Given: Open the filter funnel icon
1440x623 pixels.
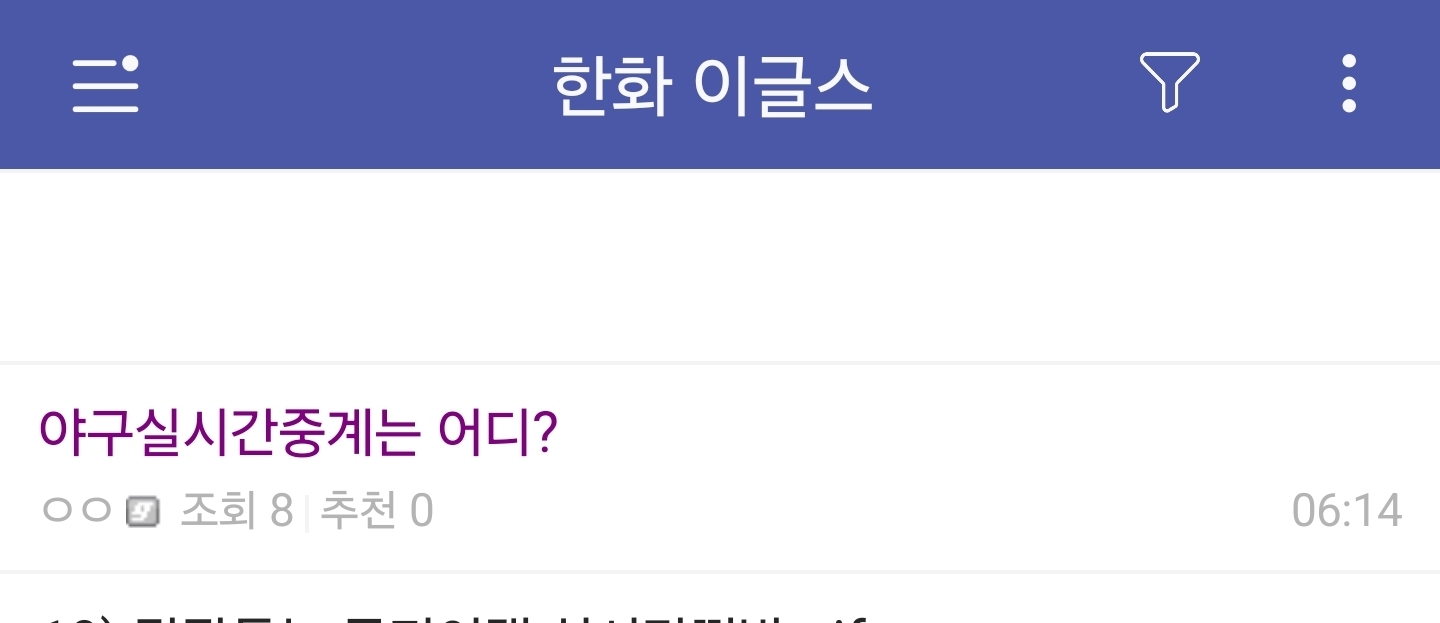Looking at the screenshot, I should pos(1169,82).
